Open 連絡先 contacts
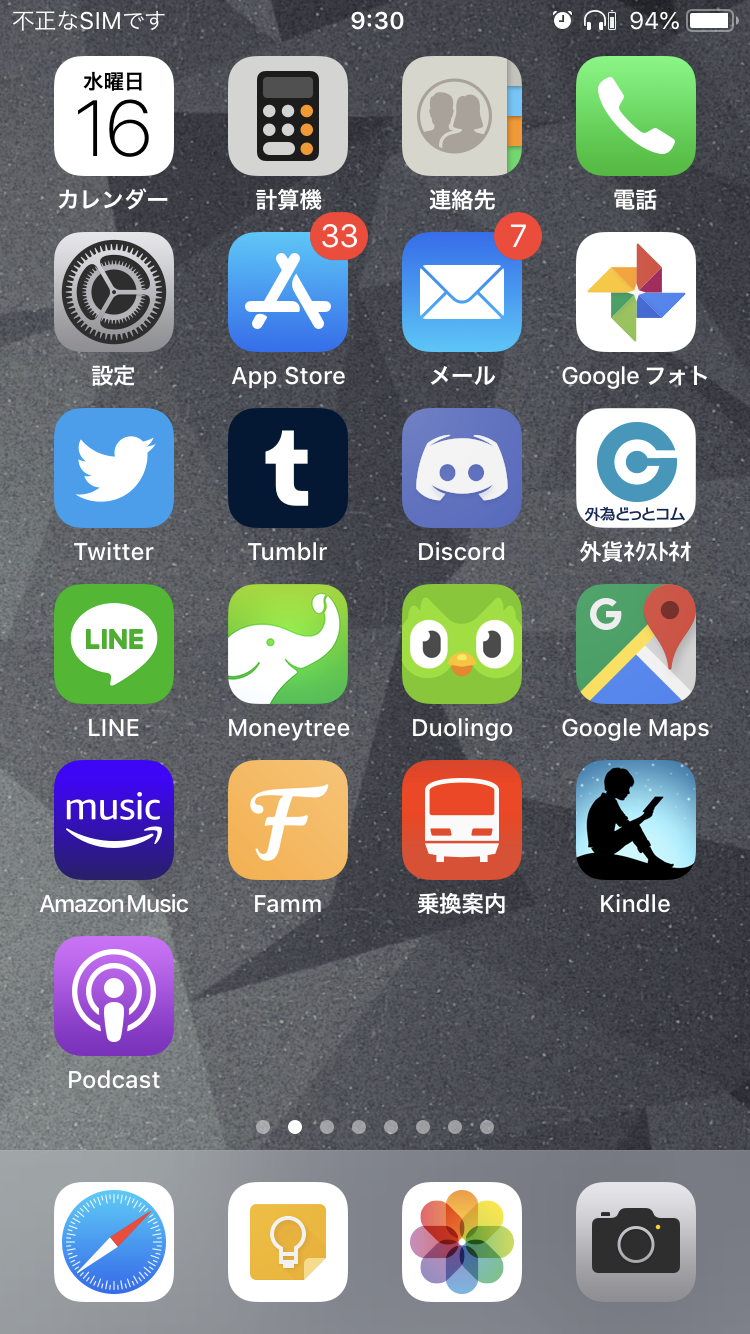Image resolution: width=750 pixels, height=1334 pixels. [x=462, y=116]
